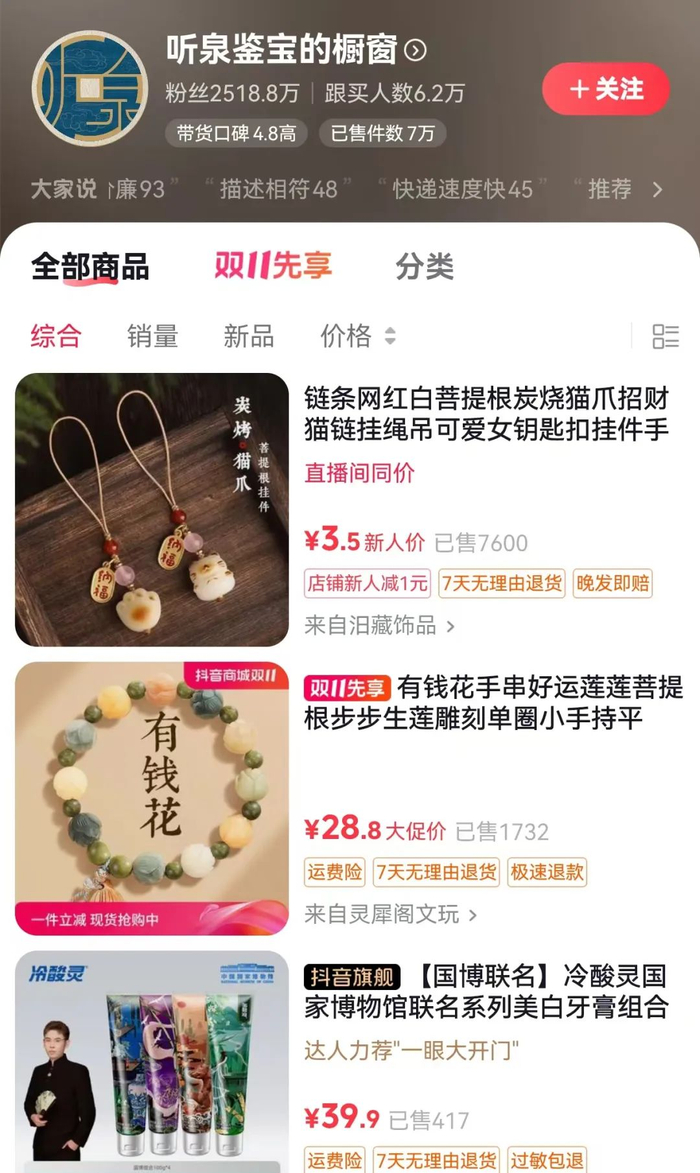Show 新品 products
The width and height of the screenshot is (700, 1173).
(248, 336)
